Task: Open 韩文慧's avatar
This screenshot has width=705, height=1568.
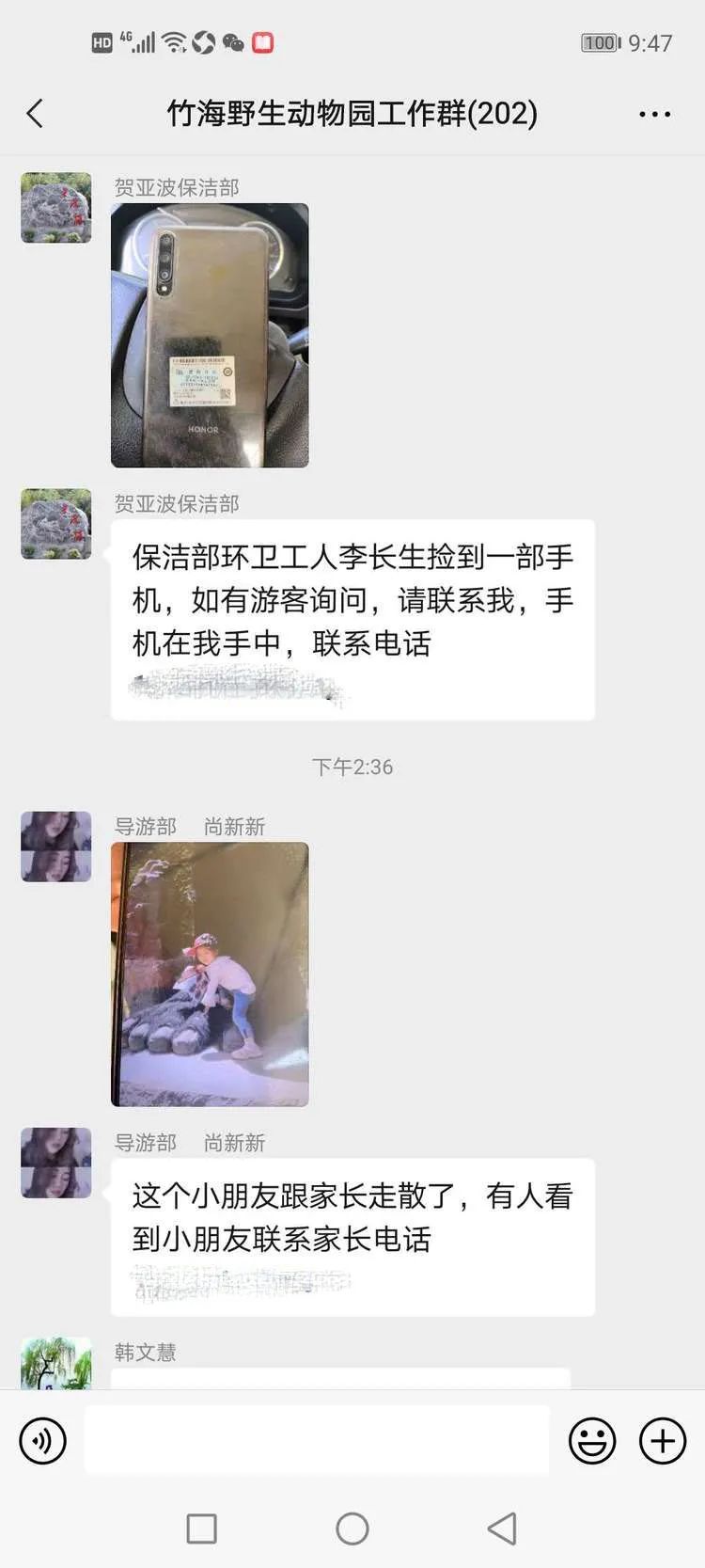Action: point(56,1363)
